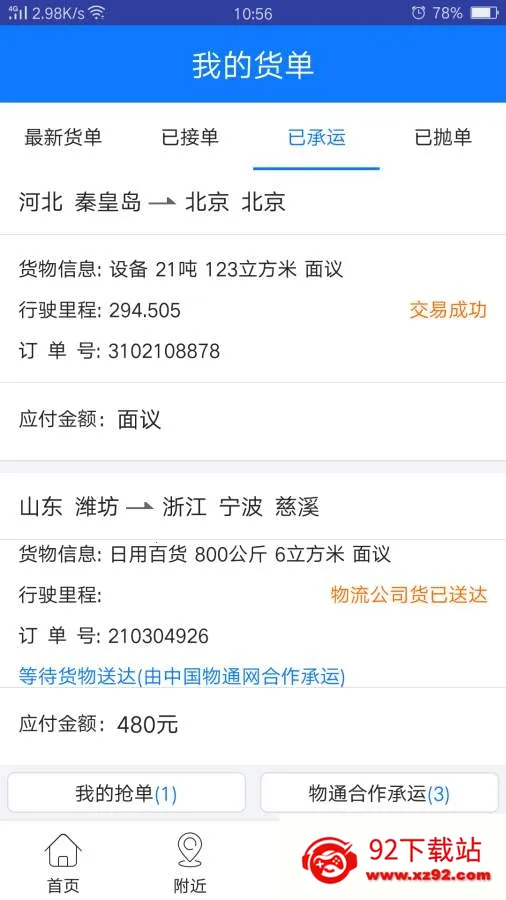Image resolution: width=506 pixels, height=900 pixels.
Task: Switch to the 已接单 tab
Action: click(190, 137)
